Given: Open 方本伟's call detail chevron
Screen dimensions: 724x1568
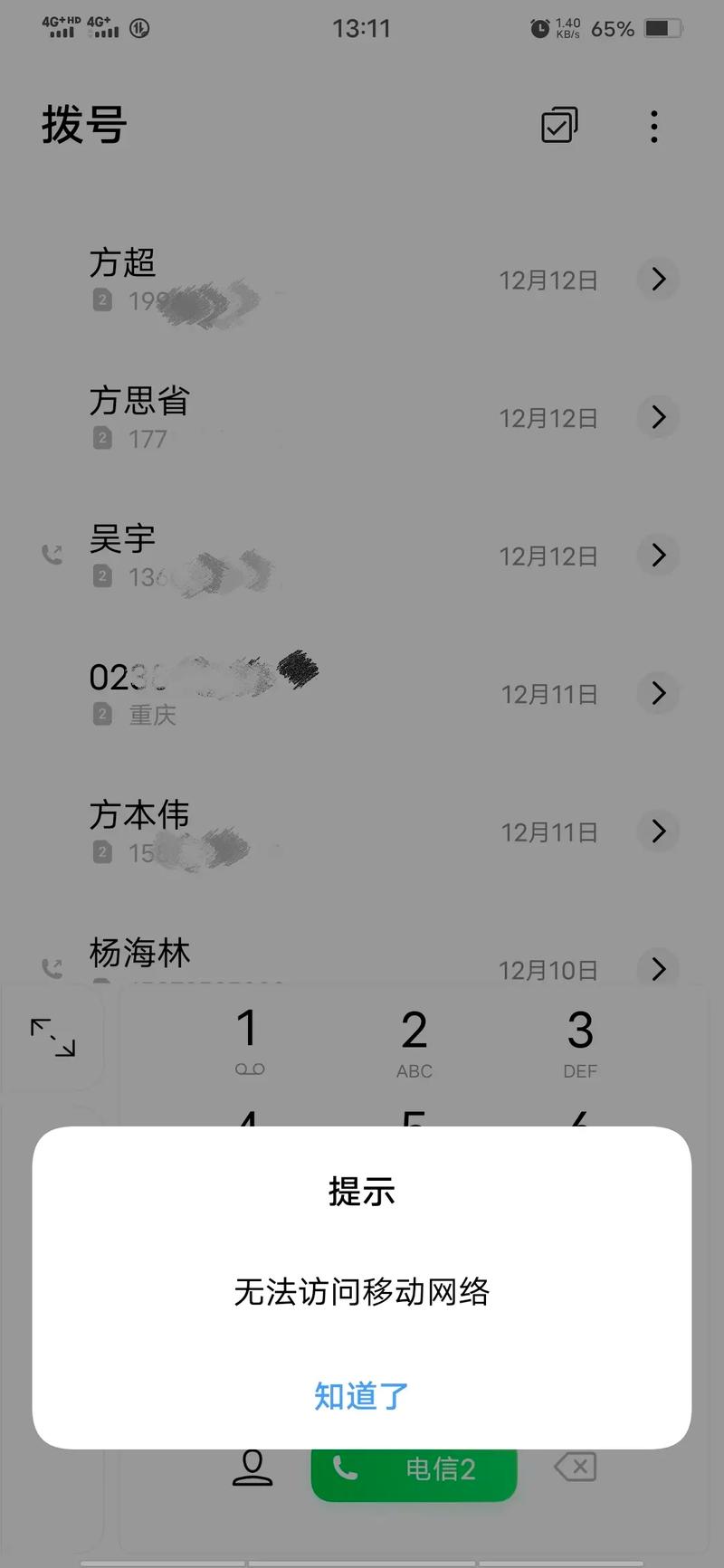Looking at the screenshot, I should pyautogui.click(x=659, y=831).
